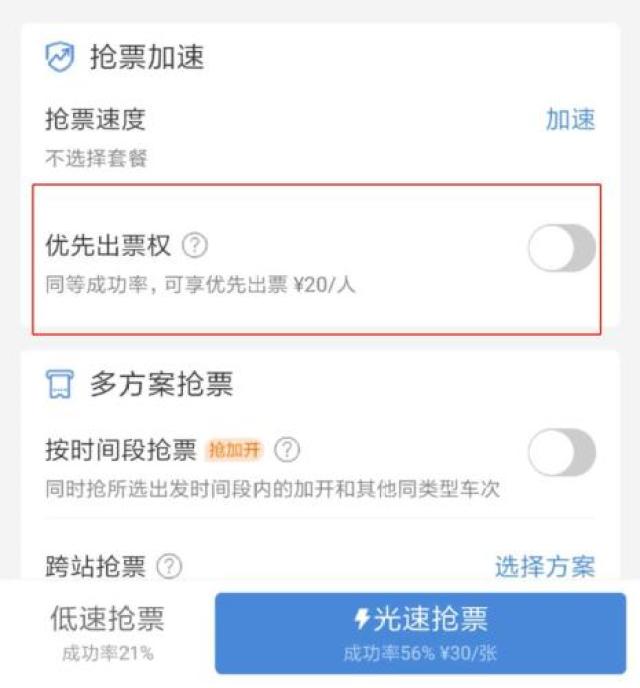Turn on 按时间段抢票 toggle

pos(561,453)
